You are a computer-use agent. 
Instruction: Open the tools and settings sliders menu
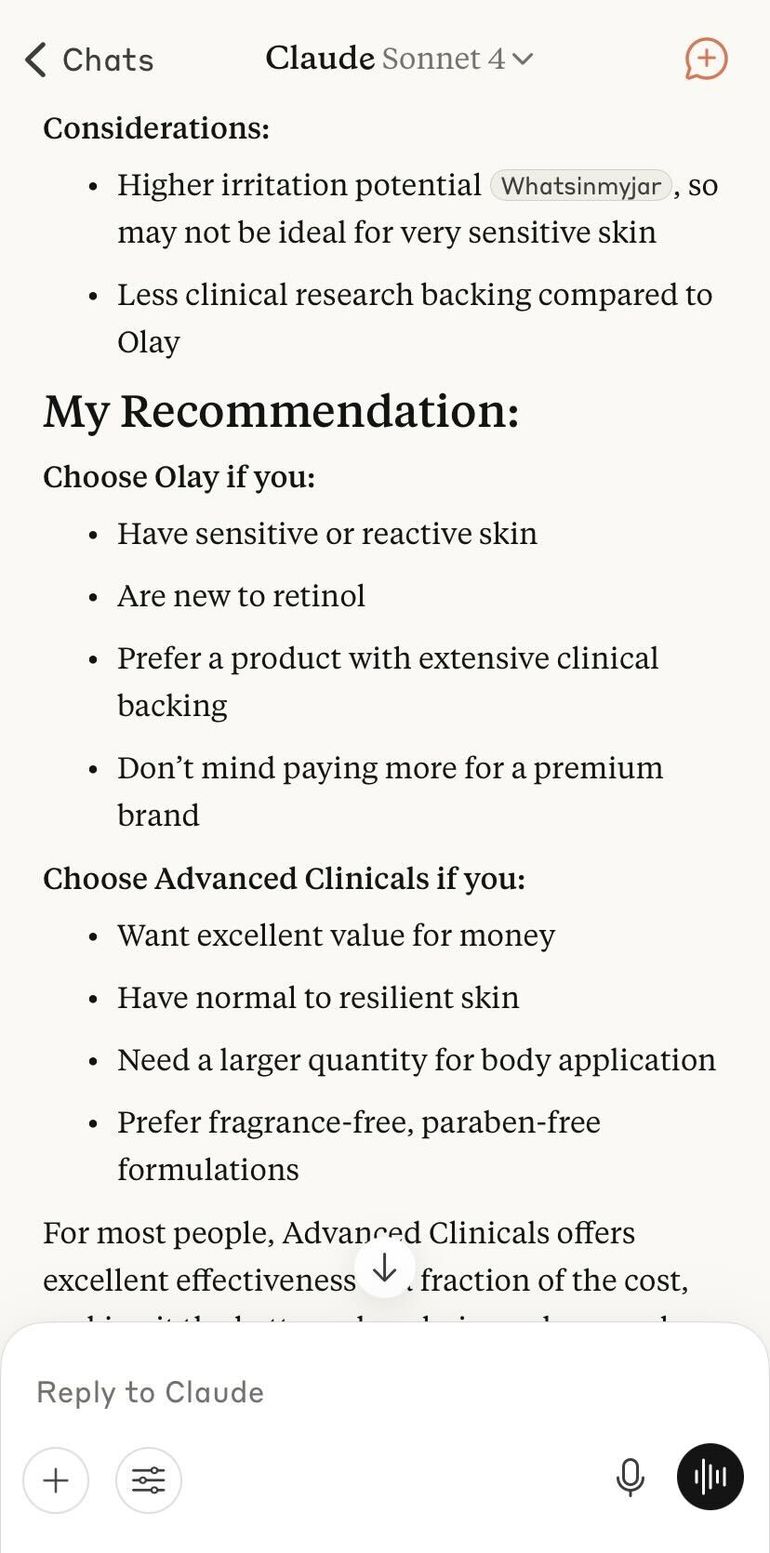click(149, 1480)
